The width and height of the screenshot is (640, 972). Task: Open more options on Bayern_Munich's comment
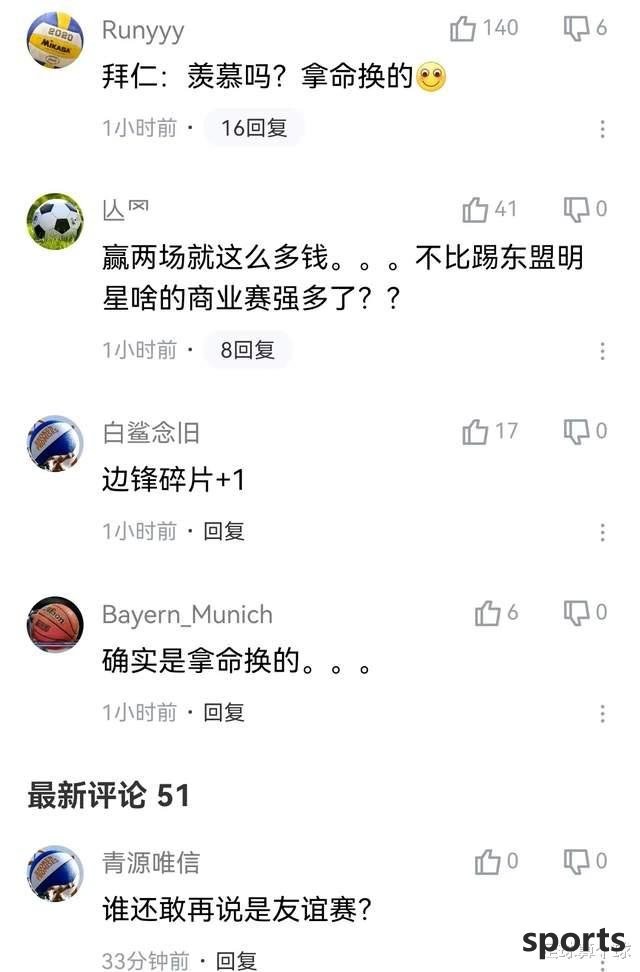tap(602, 713)
